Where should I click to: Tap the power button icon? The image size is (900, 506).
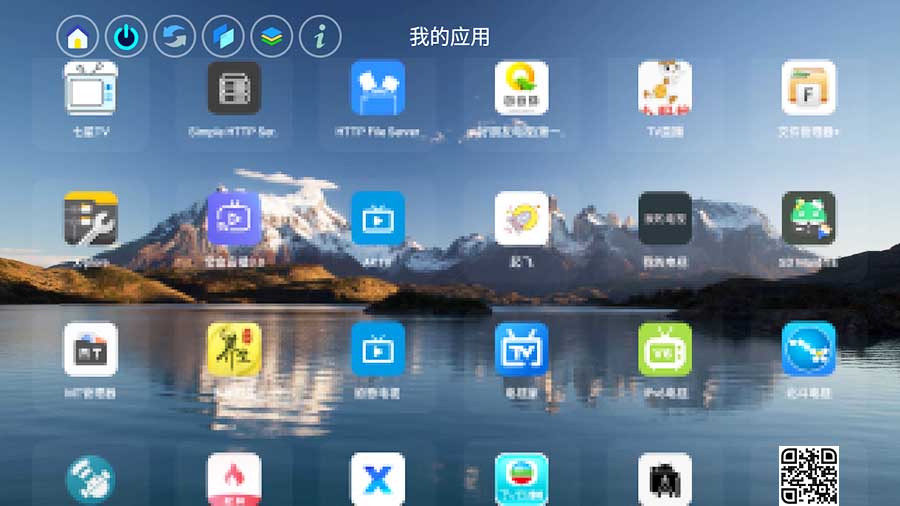point(126,37)
